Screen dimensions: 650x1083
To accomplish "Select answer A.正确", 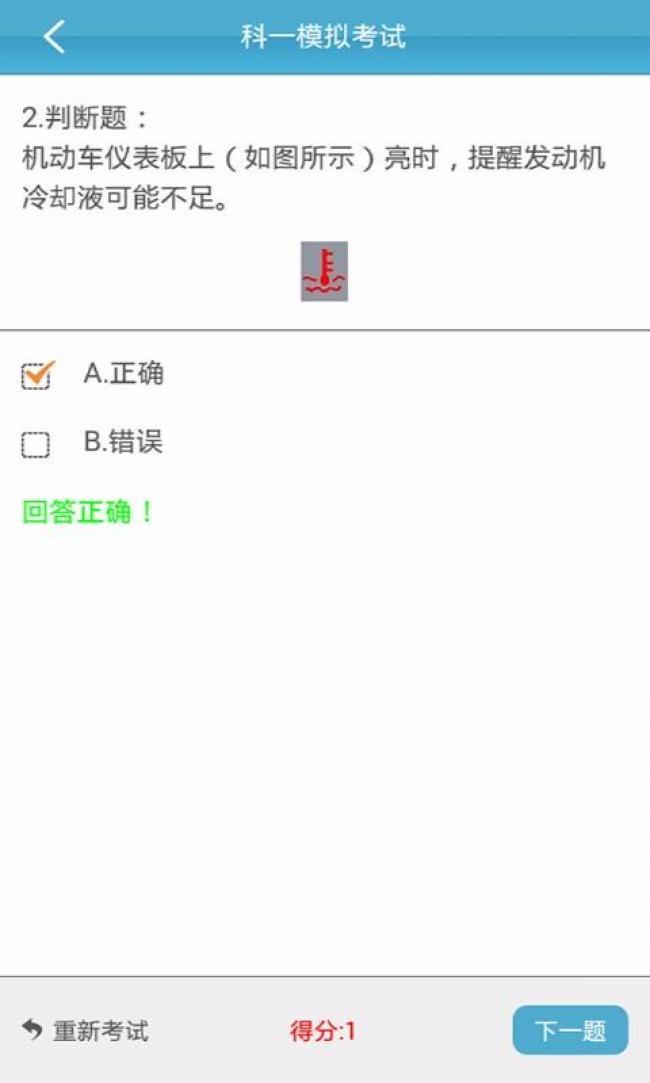I will pyautogui.click(x=93, y=374).
